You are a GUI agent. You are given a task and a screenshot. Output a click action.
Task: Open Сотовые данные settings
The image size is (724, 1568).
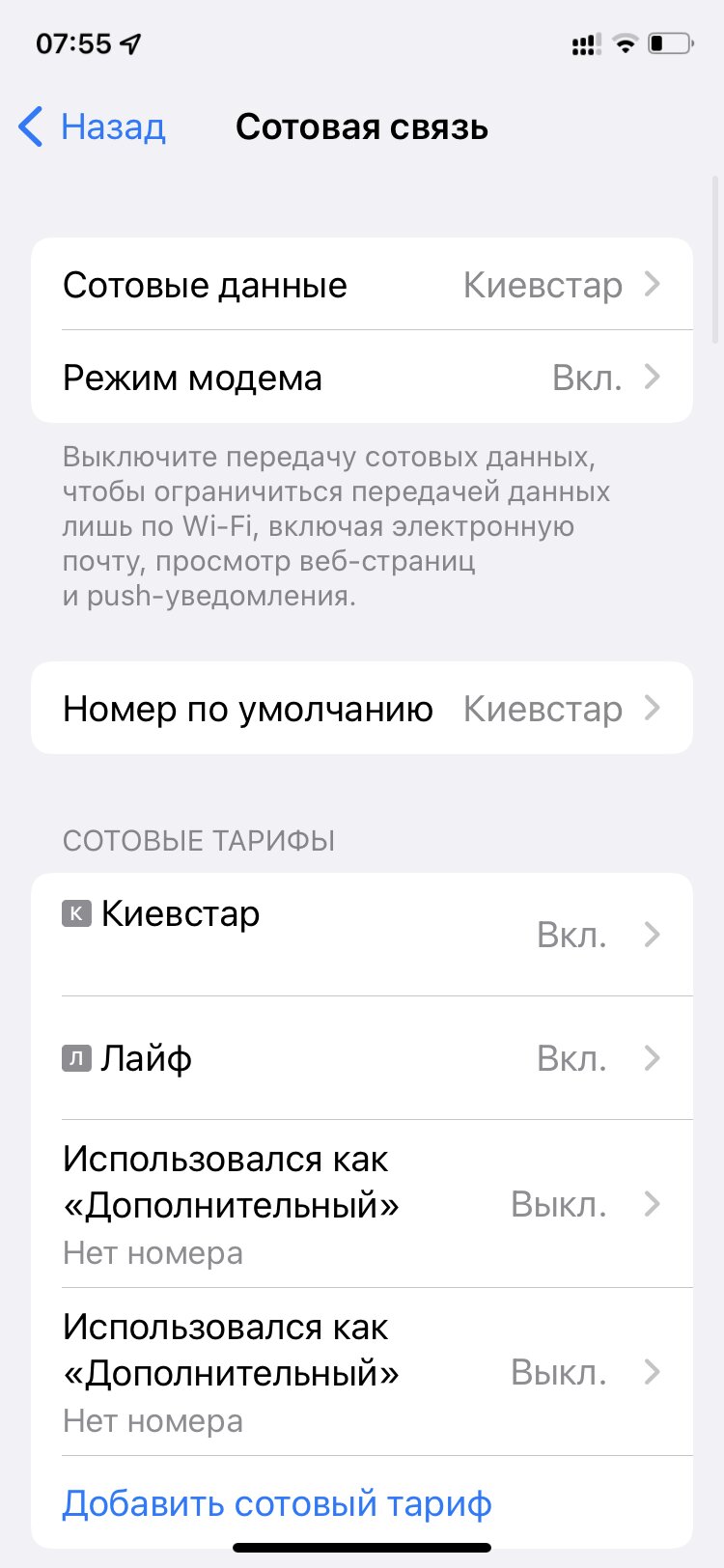click(362, 284)
